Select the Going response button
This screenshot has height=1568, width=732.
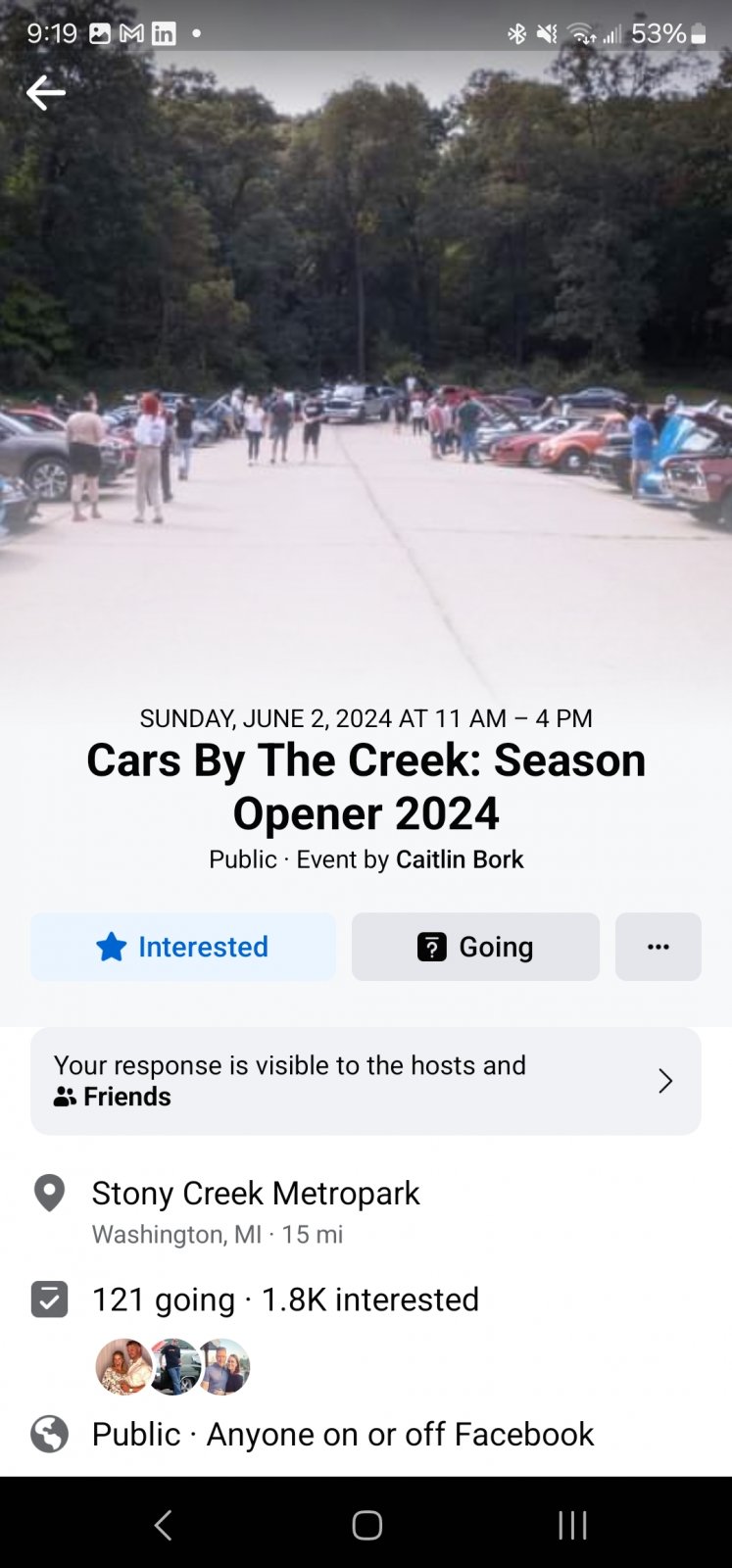(475, 947)
